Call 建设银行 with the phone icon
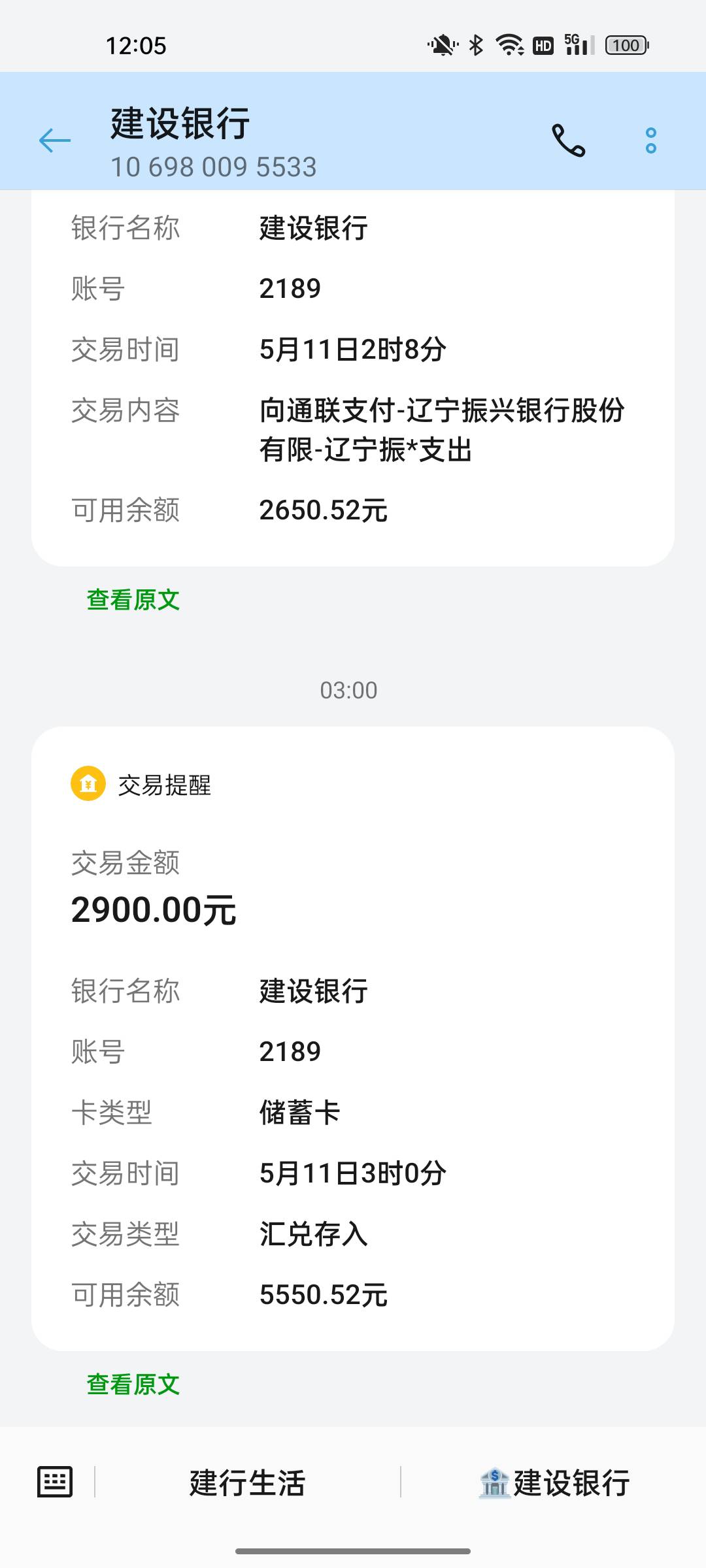Image resolution: width=706 pixels, height=1568 pixels. (568, 140)
